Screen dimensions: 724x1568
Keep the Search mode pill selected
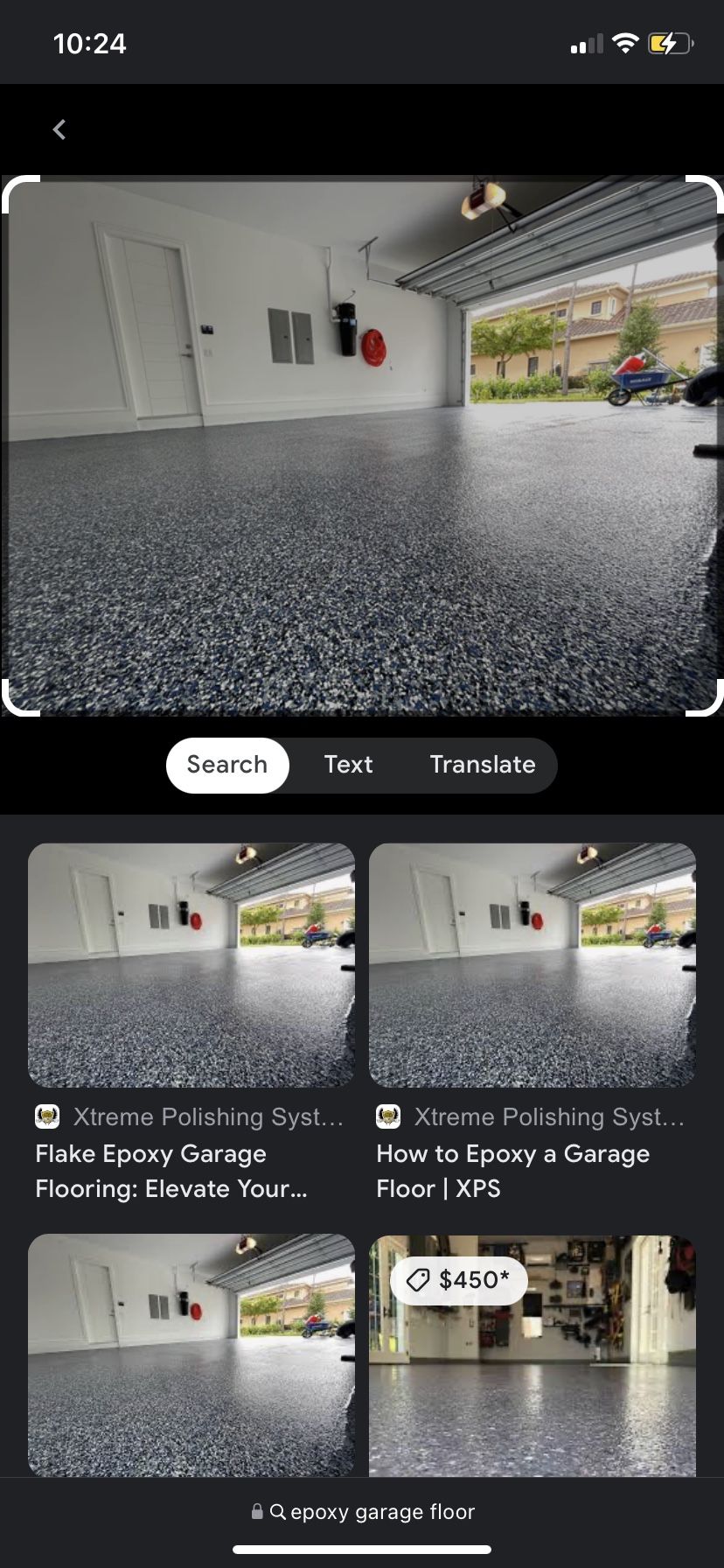(x=226, y=764)
